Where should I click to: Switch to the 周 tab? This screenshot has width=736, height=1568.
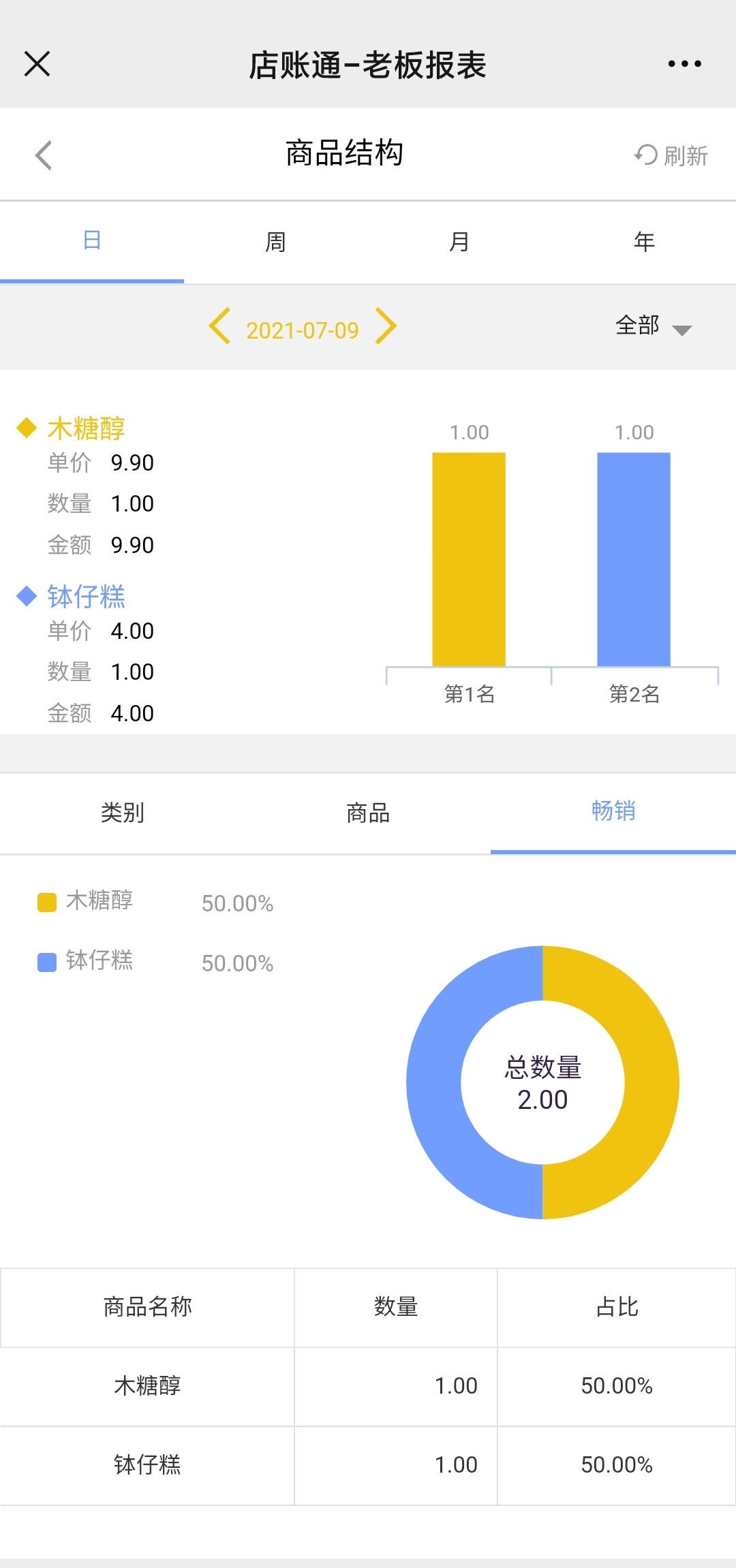coord(275,242)
